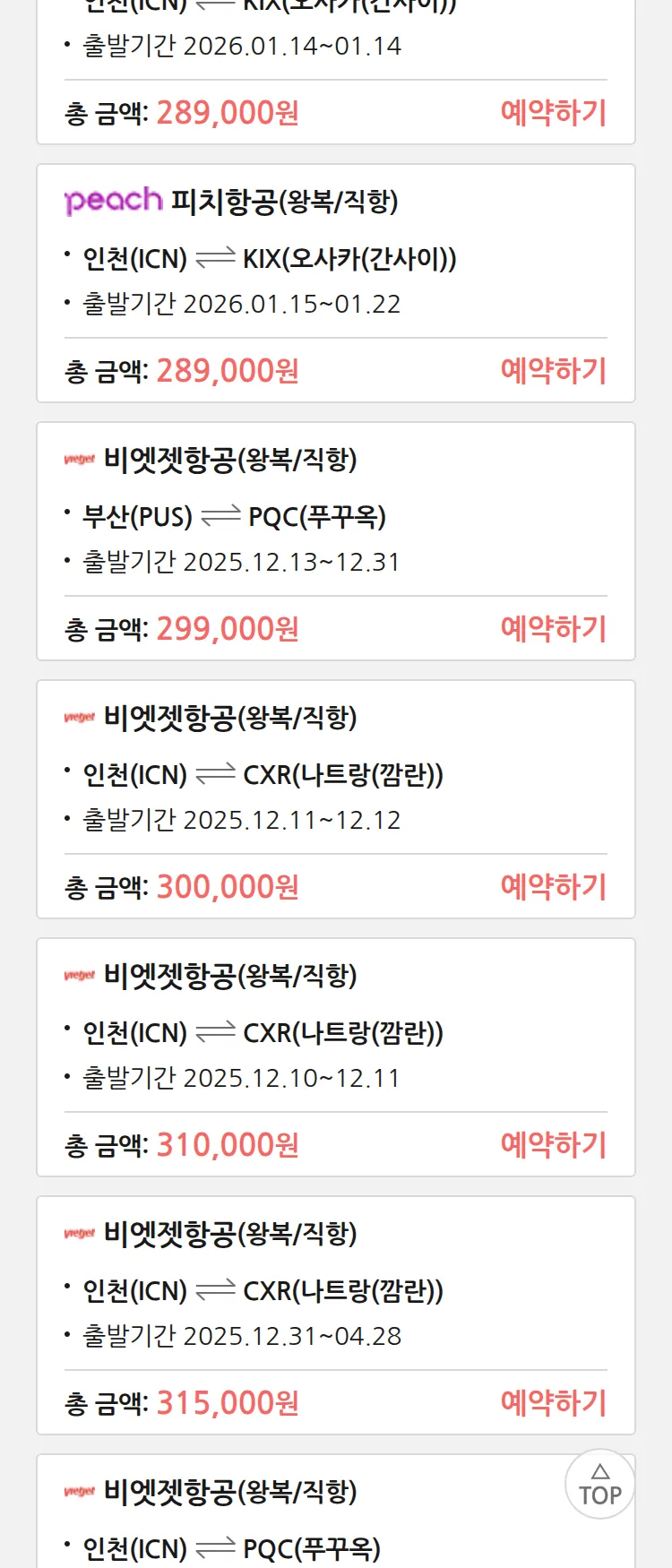Book the 299,000원 Busan to Phu Quoc flight
The height and width of the screenshot is (1568, 672).
coord(553,629)
